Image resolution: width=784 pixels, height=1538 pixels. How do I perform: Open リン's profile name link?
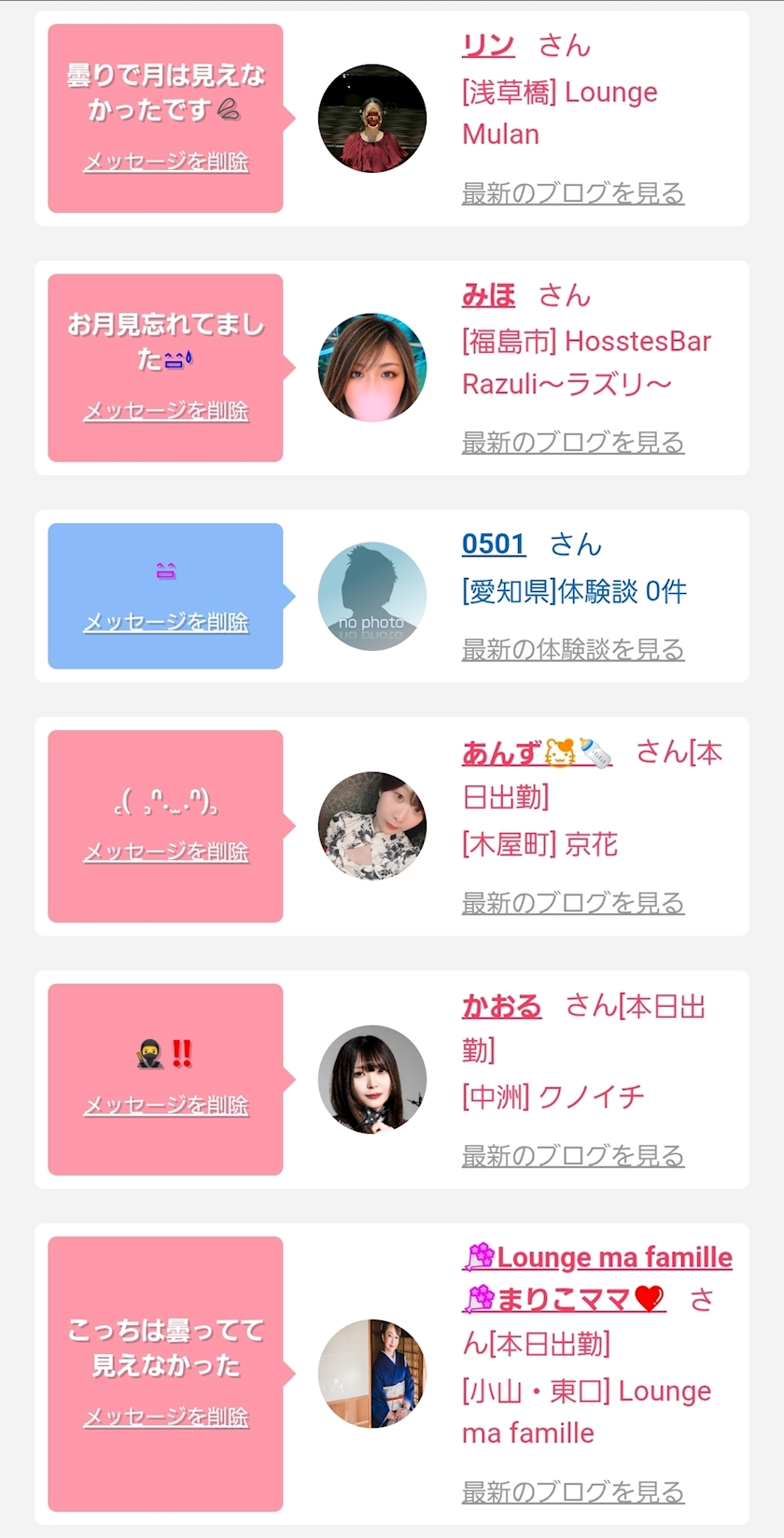click(488, 45)
